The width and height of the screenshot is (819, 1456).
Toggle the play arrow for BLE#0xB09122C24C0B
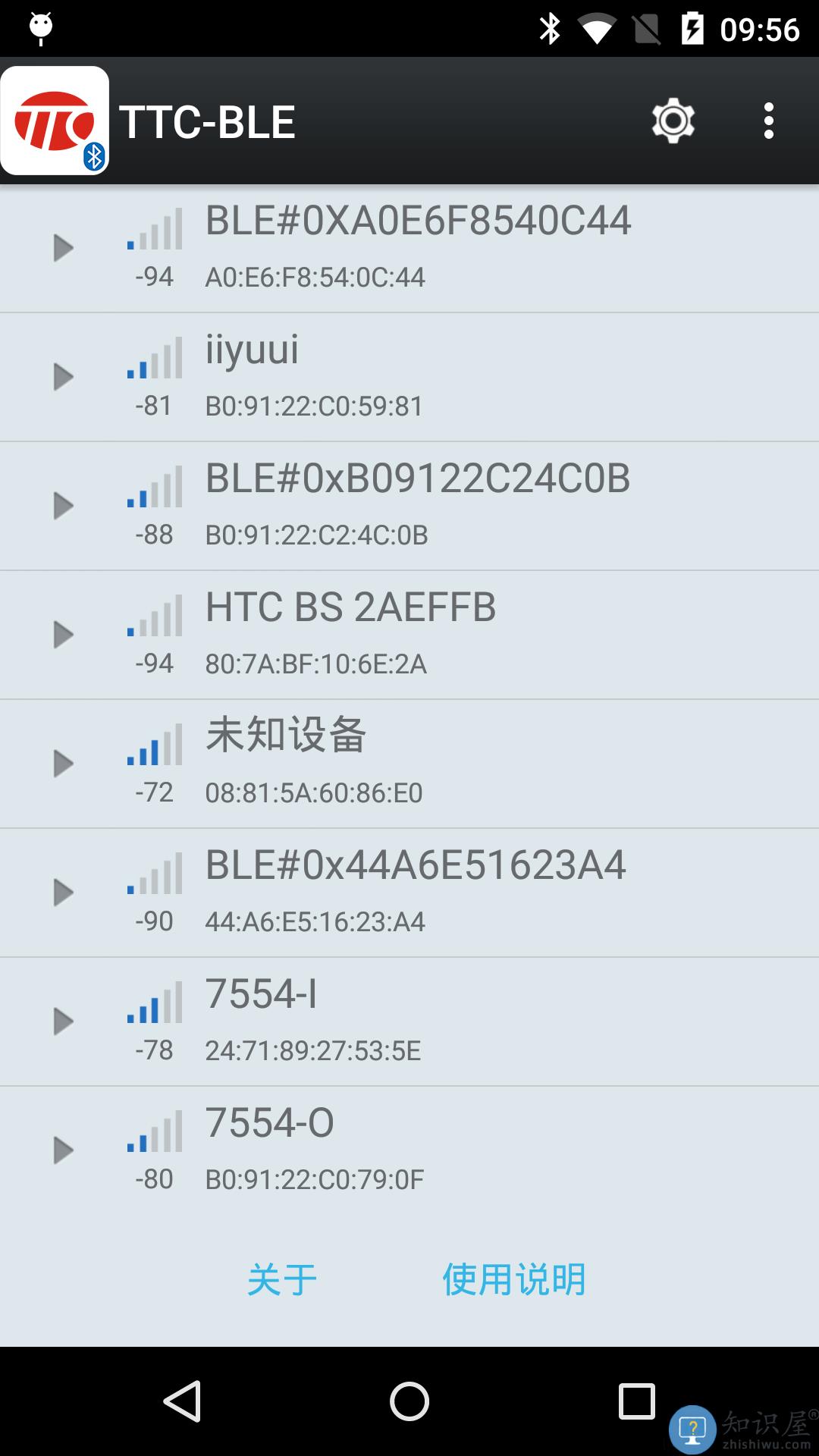tap(64, 505)
